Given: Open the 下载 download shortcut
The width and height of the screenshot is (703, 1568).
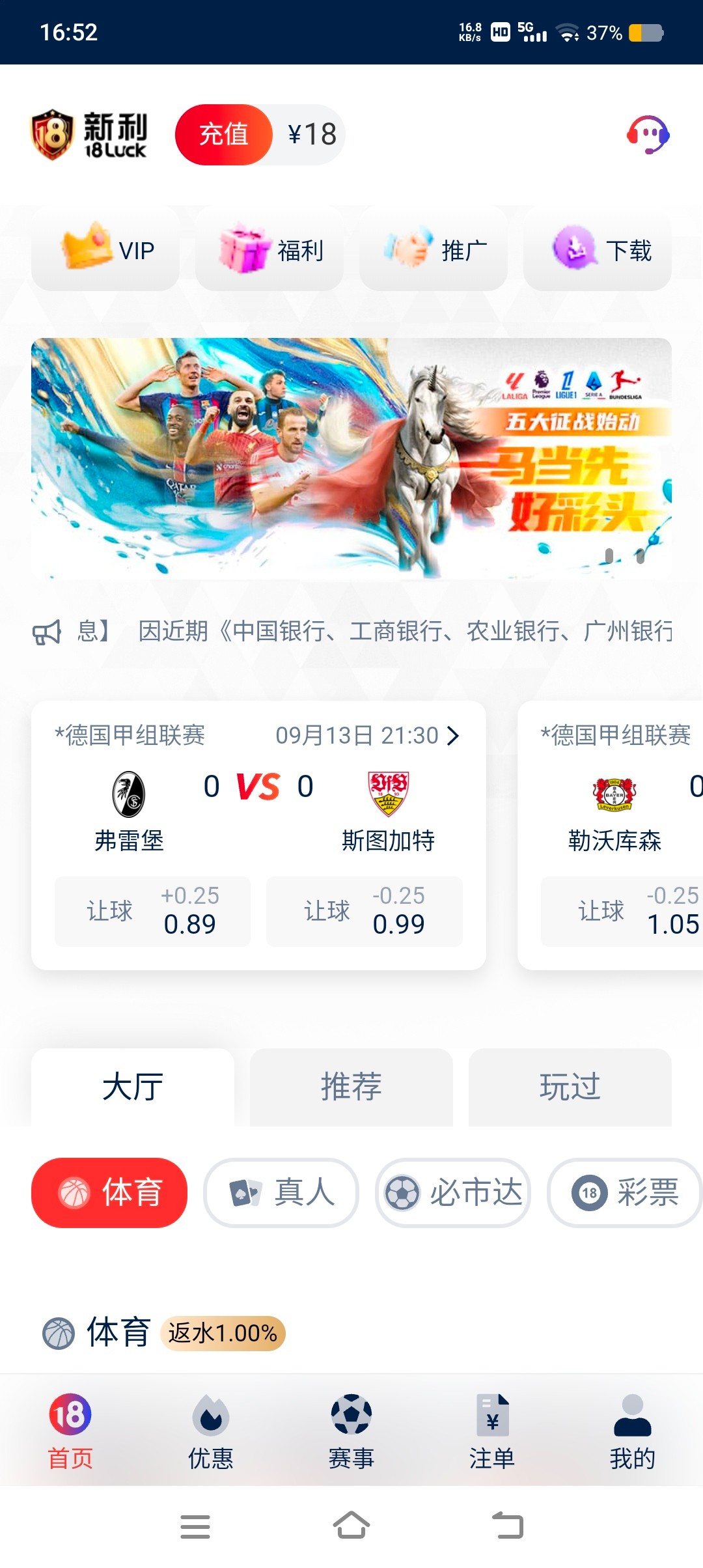Looking at the screenshot, I should coord(598,250).
